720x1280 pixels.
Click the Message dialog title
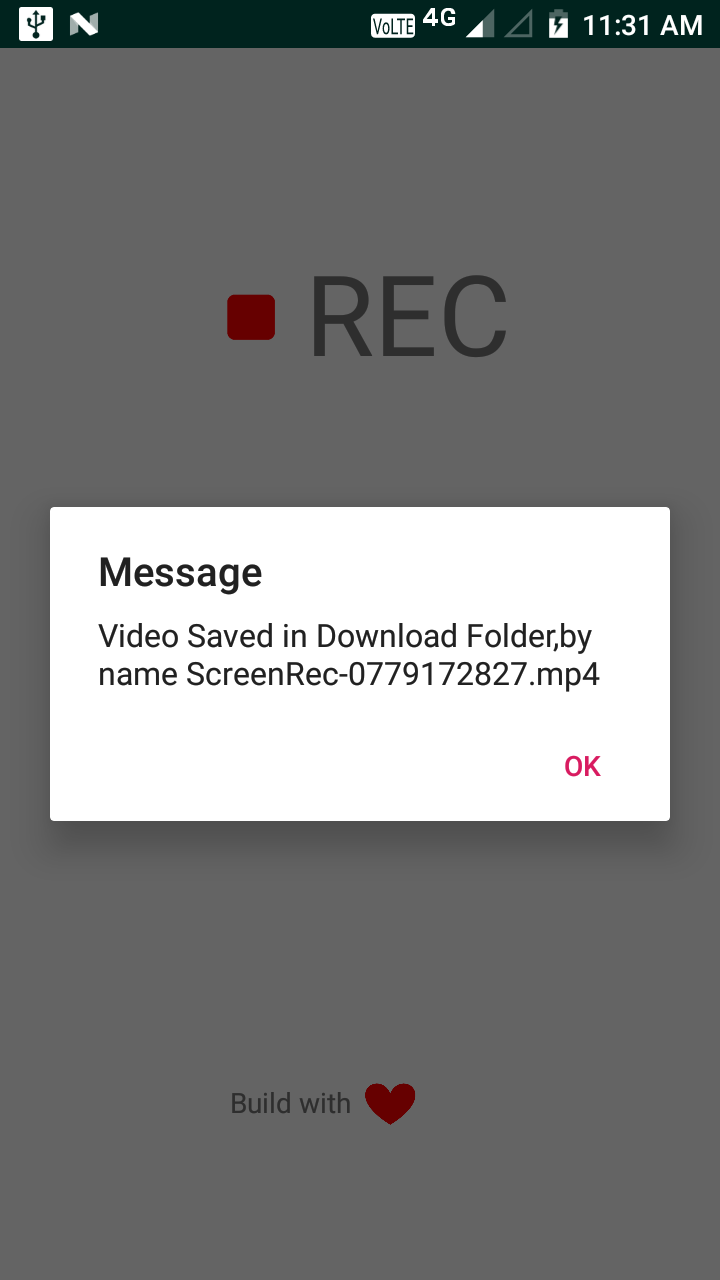click(179, 572)
